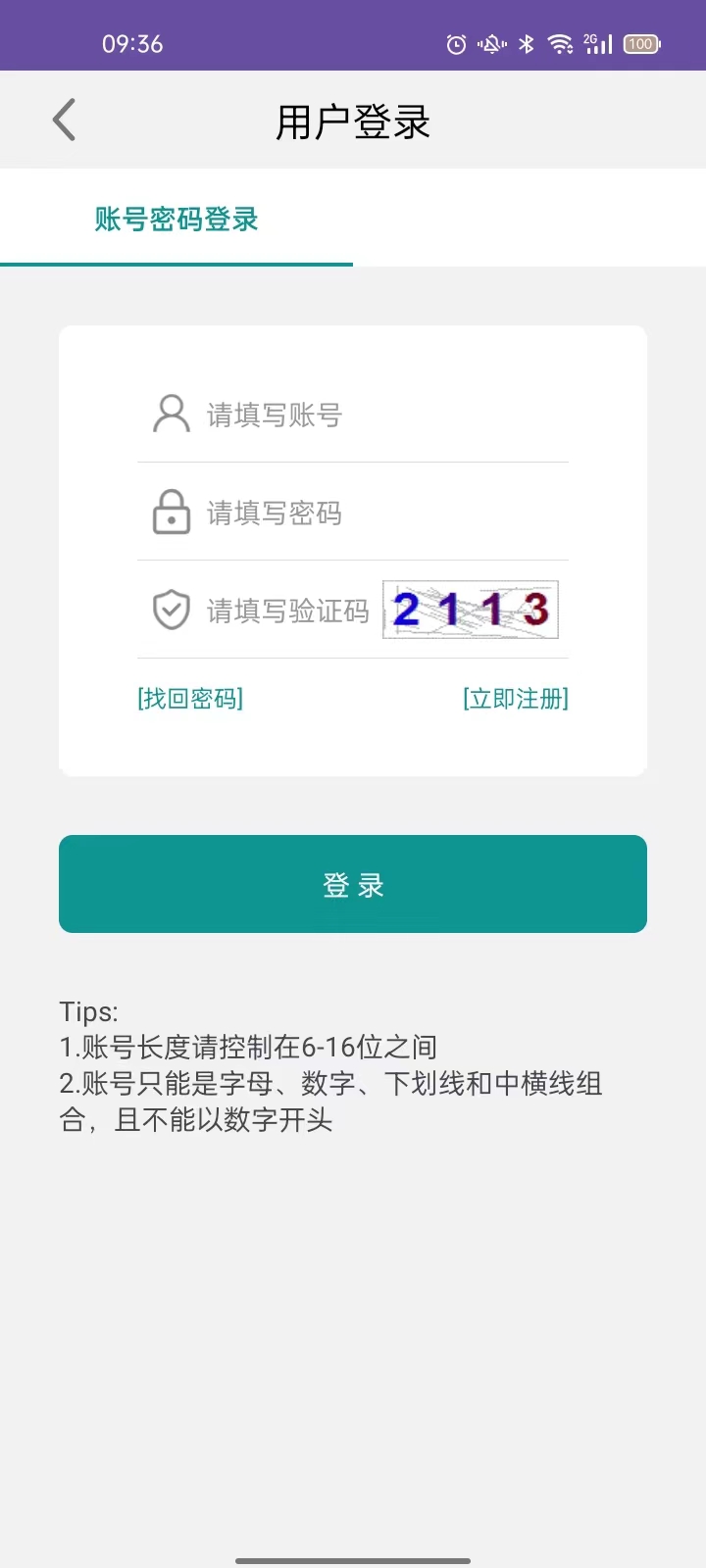Click the shield icon beside the captcha field
Image resolution: width=706 pixels, height=1568 pixels.
pyautogui.click(x=171, y=609)
